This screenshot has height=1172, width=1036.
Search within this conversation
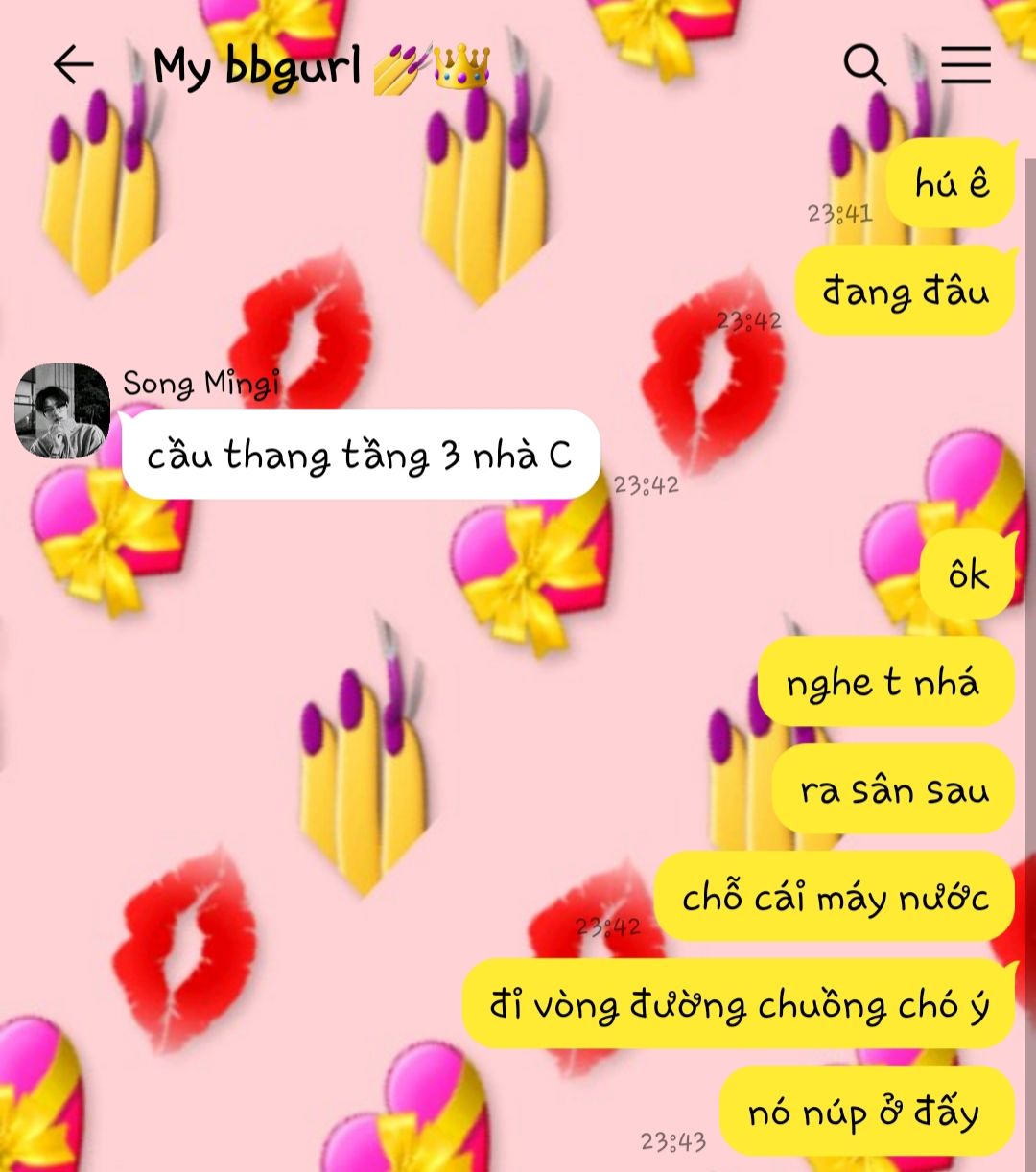click(864, 65)
